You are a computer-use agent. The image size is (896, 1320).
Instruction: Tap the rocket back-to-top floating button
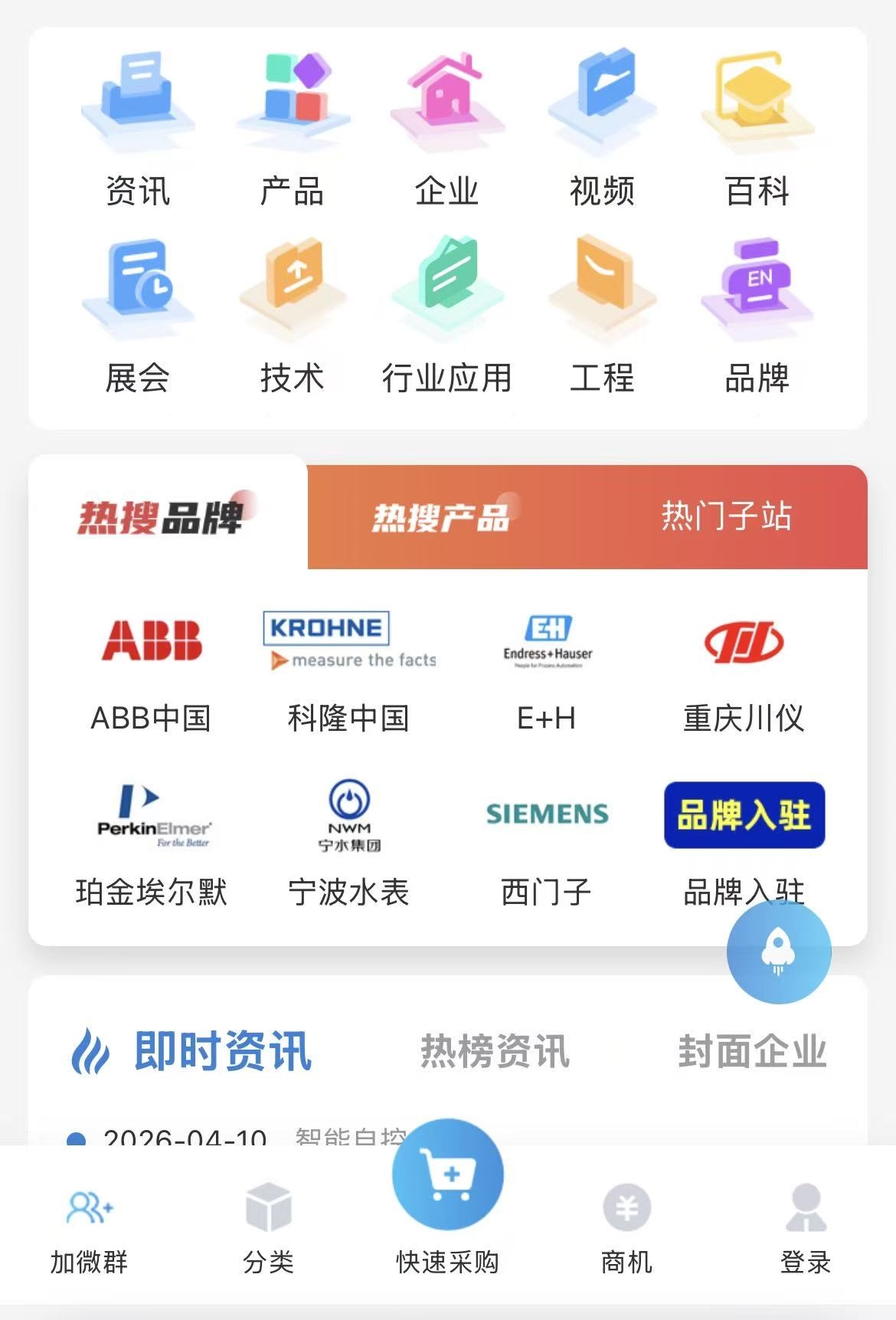click(778, 952)
